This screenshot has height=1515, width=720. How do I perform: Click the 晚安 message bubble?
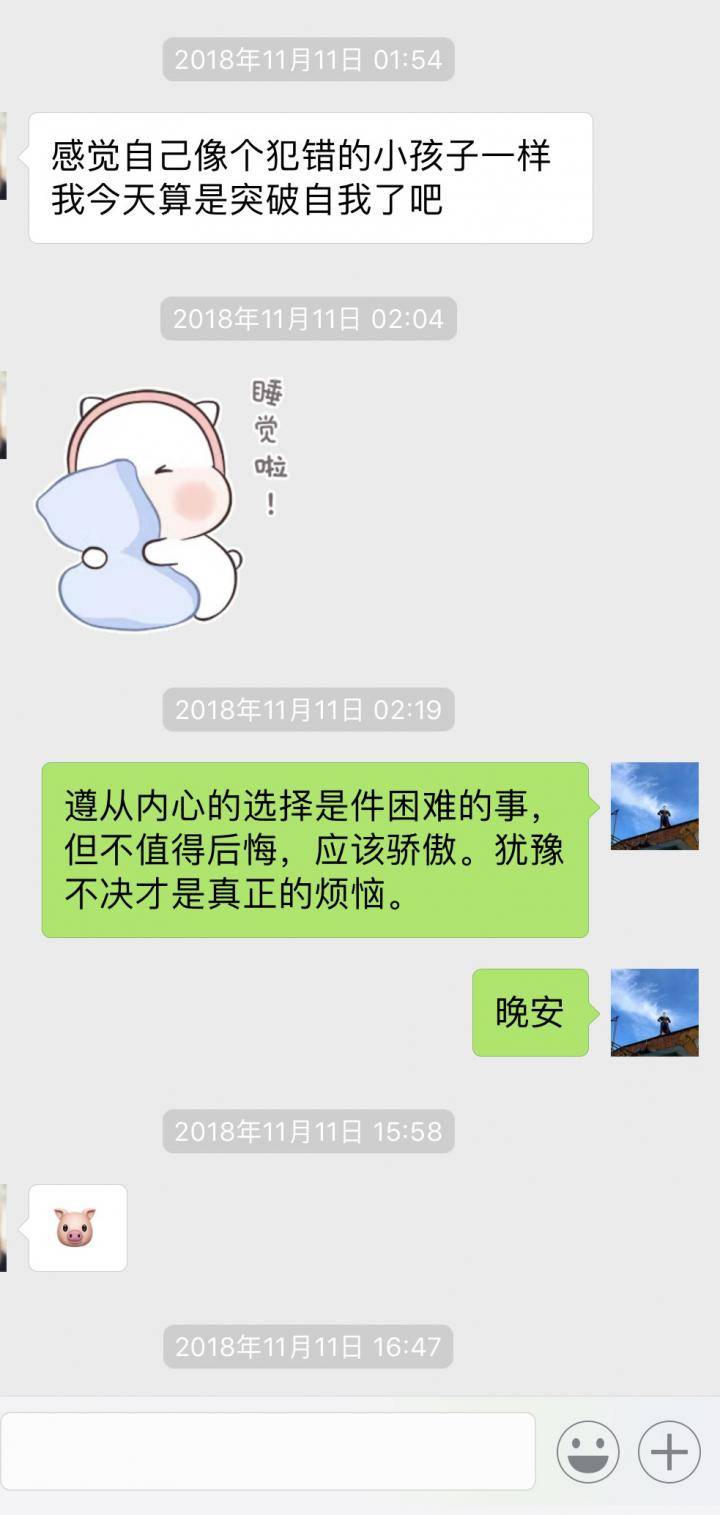click(530, 1012)
